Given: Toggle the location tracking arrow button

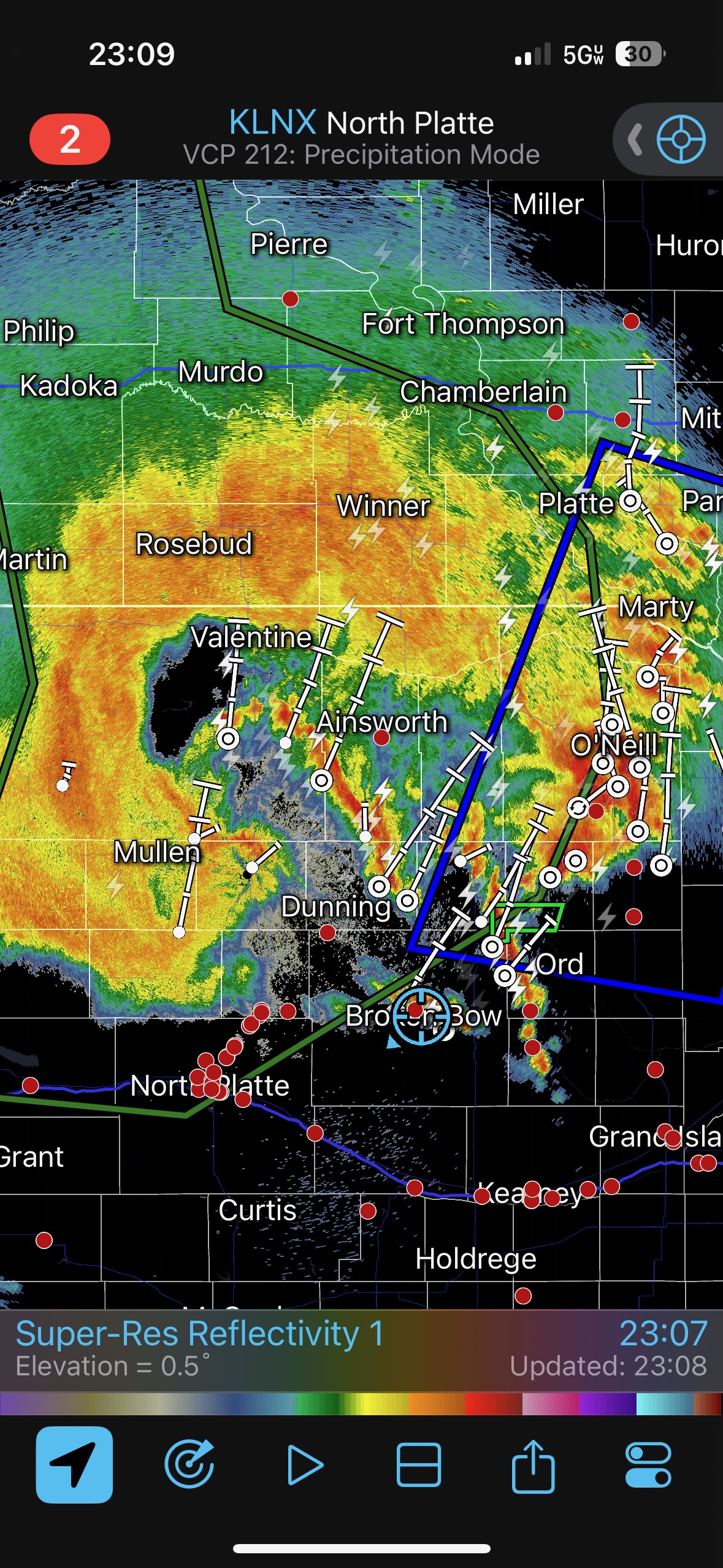Looking at the screenshot, I should tap(74, 1464).
